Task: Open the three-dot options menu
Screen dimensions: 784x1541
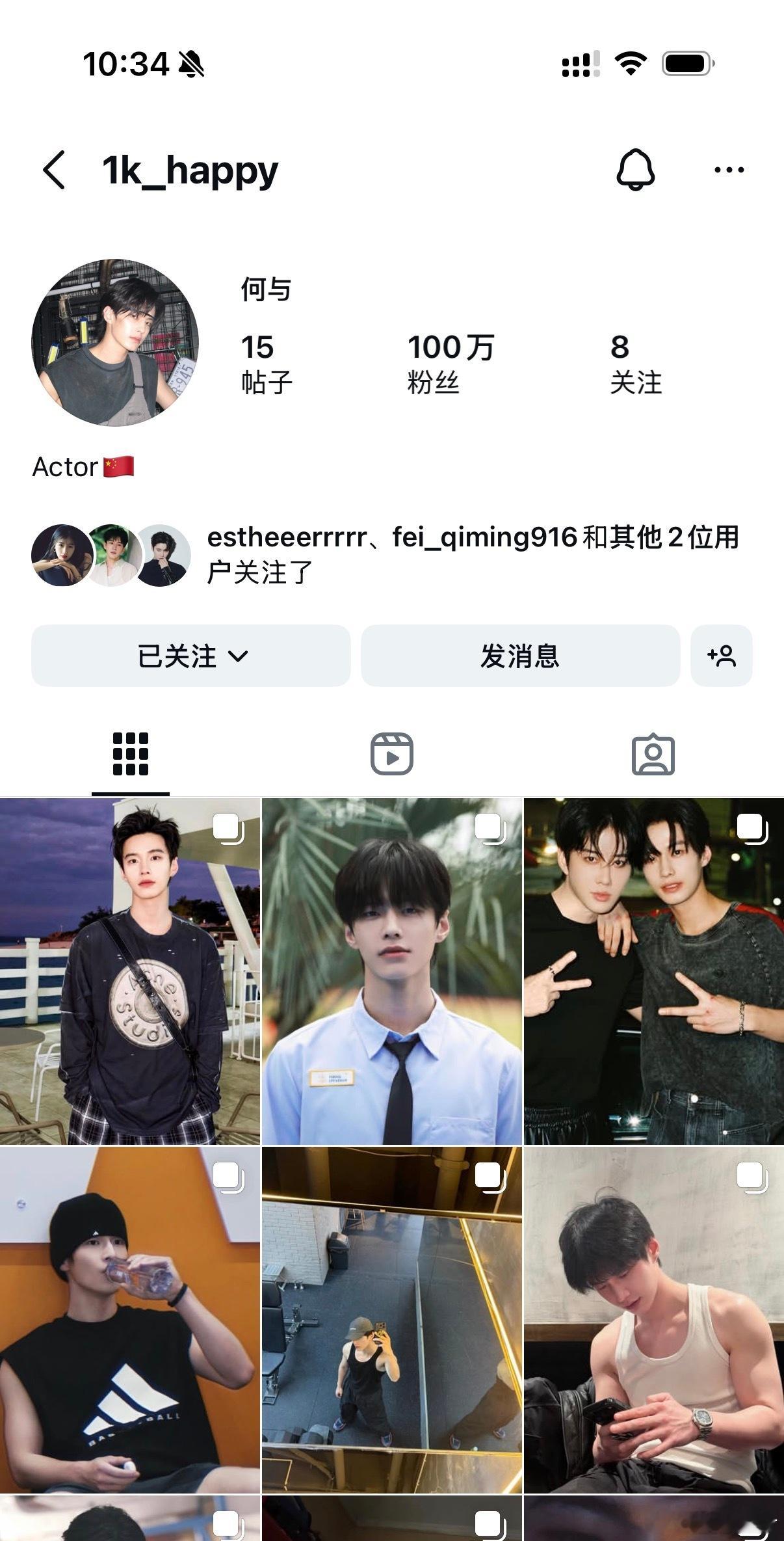Action: coord(728,168)
